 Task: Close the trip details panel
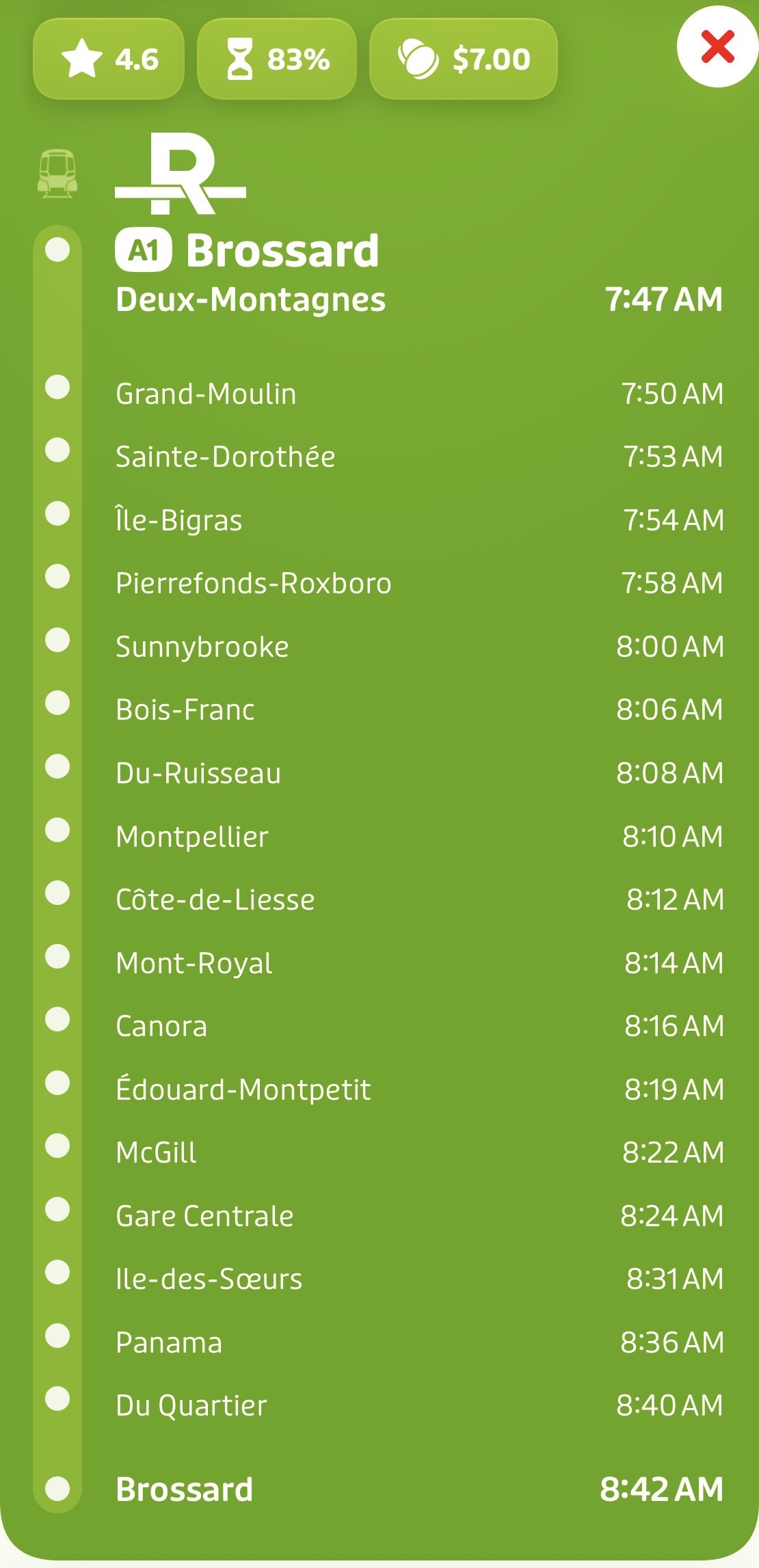[717, 47]
